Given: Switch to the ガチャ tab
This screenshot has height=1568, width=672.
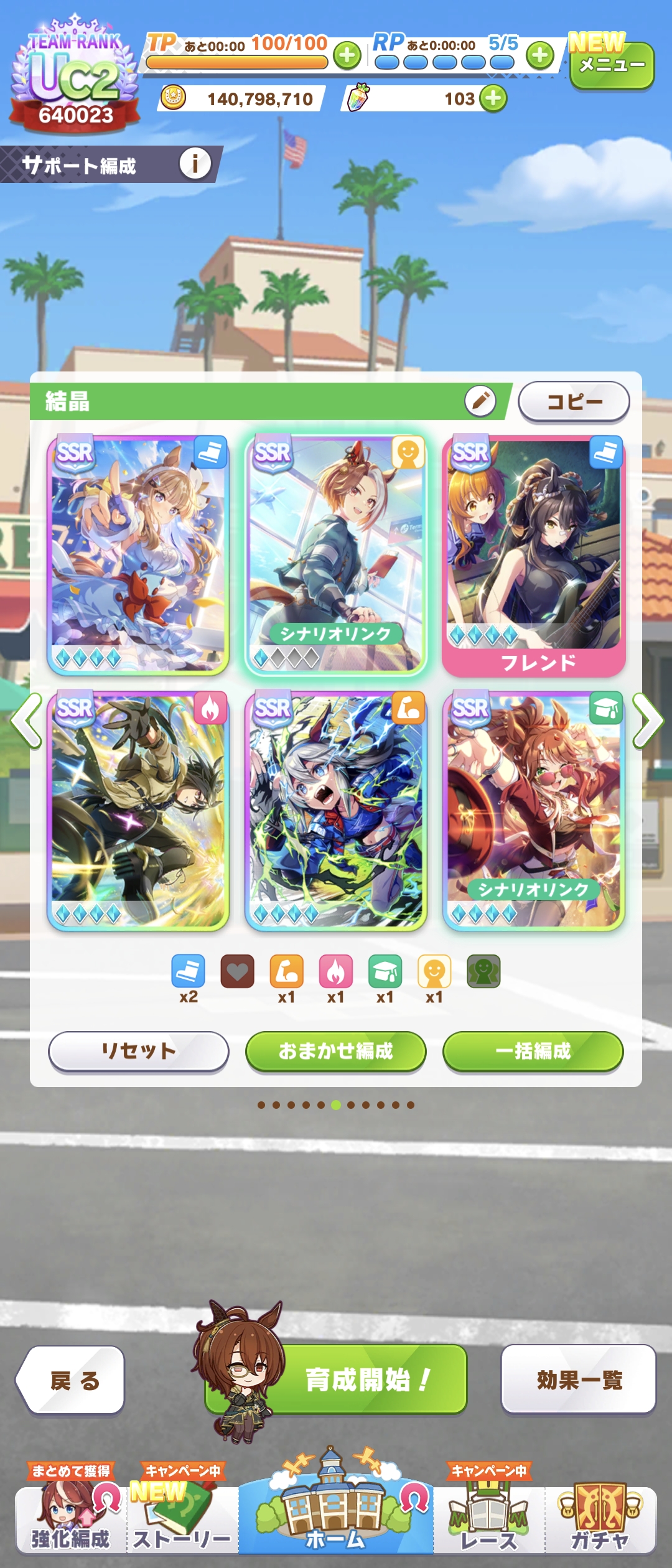Looking at the screenshot, I should [x=600, y=1518].
